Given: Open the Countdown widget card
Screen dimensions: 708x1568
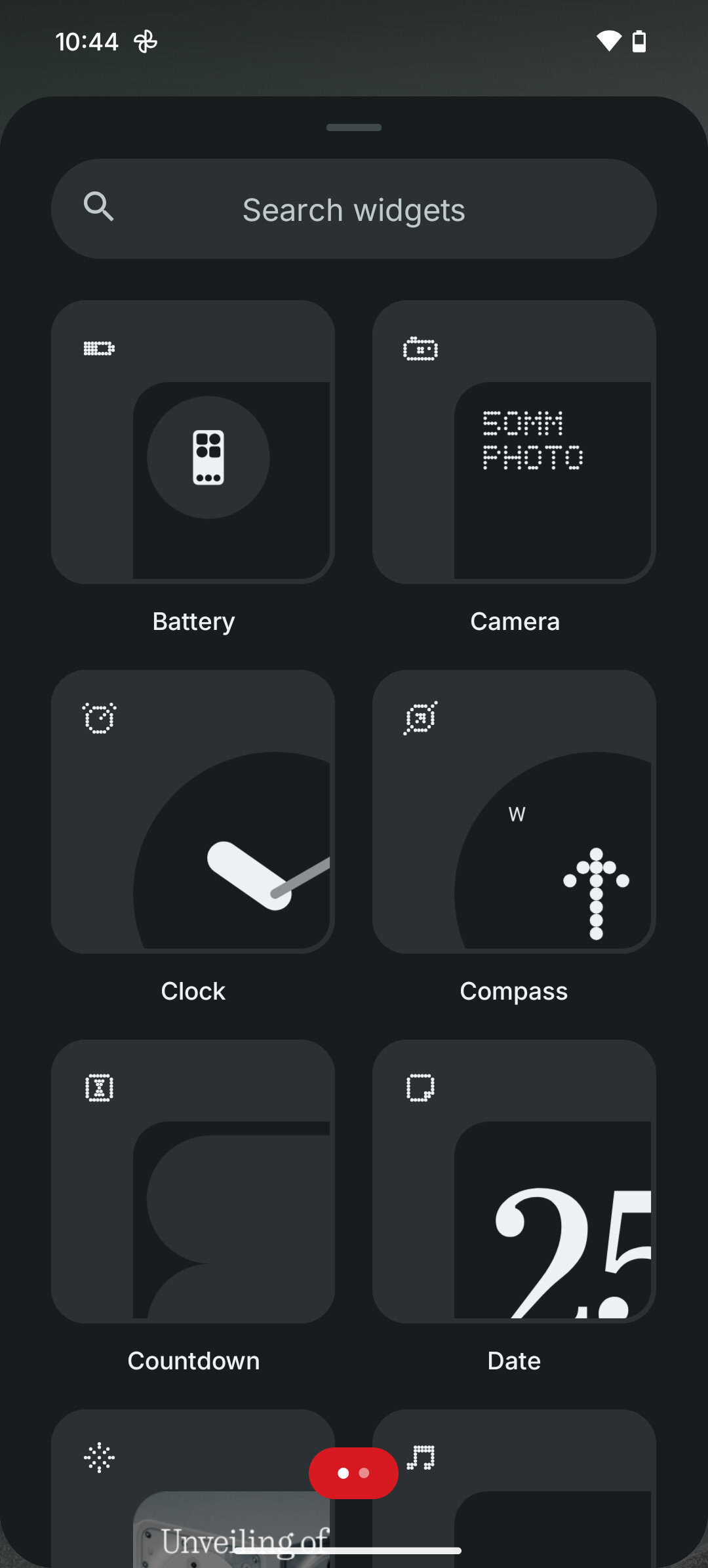Looking at the screenshot, I should pos(193,1181).
